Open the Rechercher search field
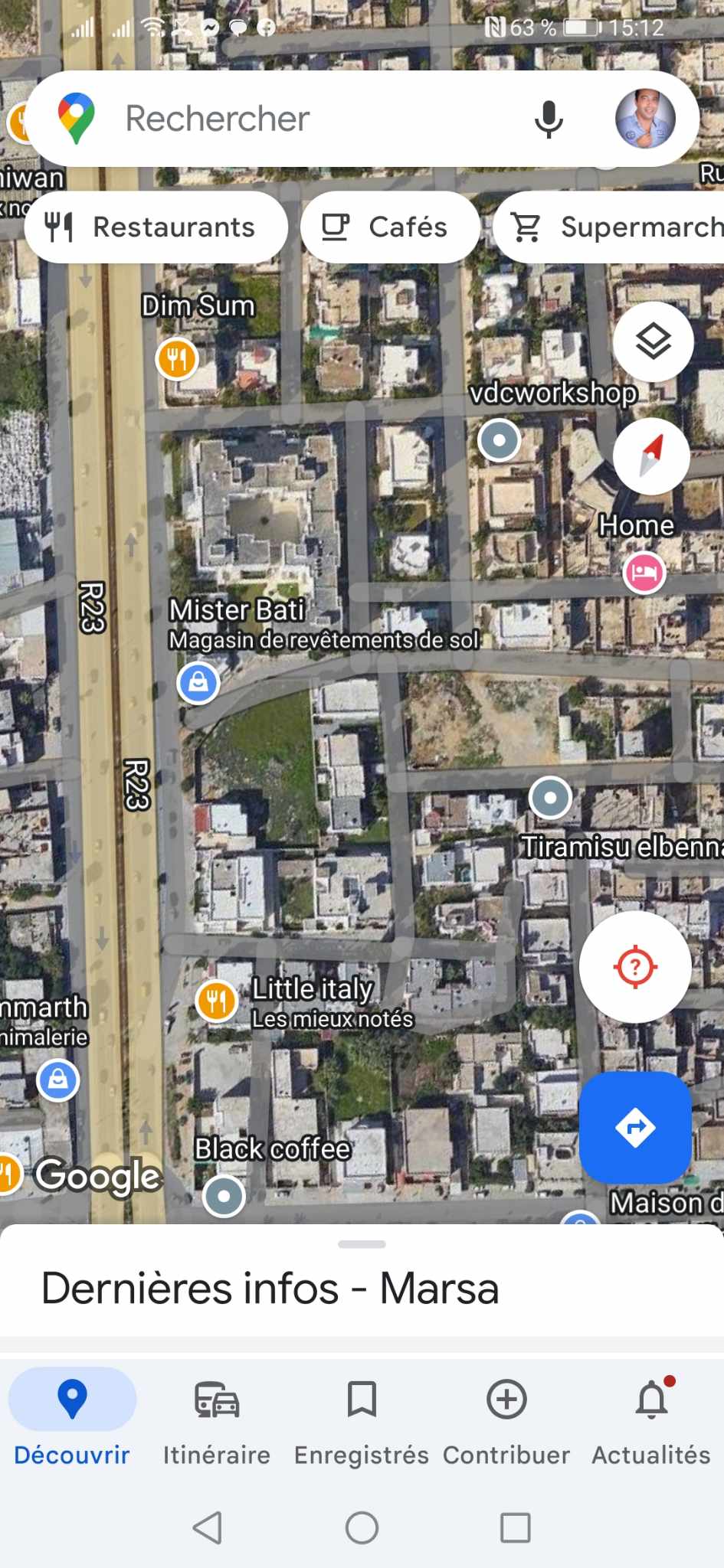 [306, 119]
